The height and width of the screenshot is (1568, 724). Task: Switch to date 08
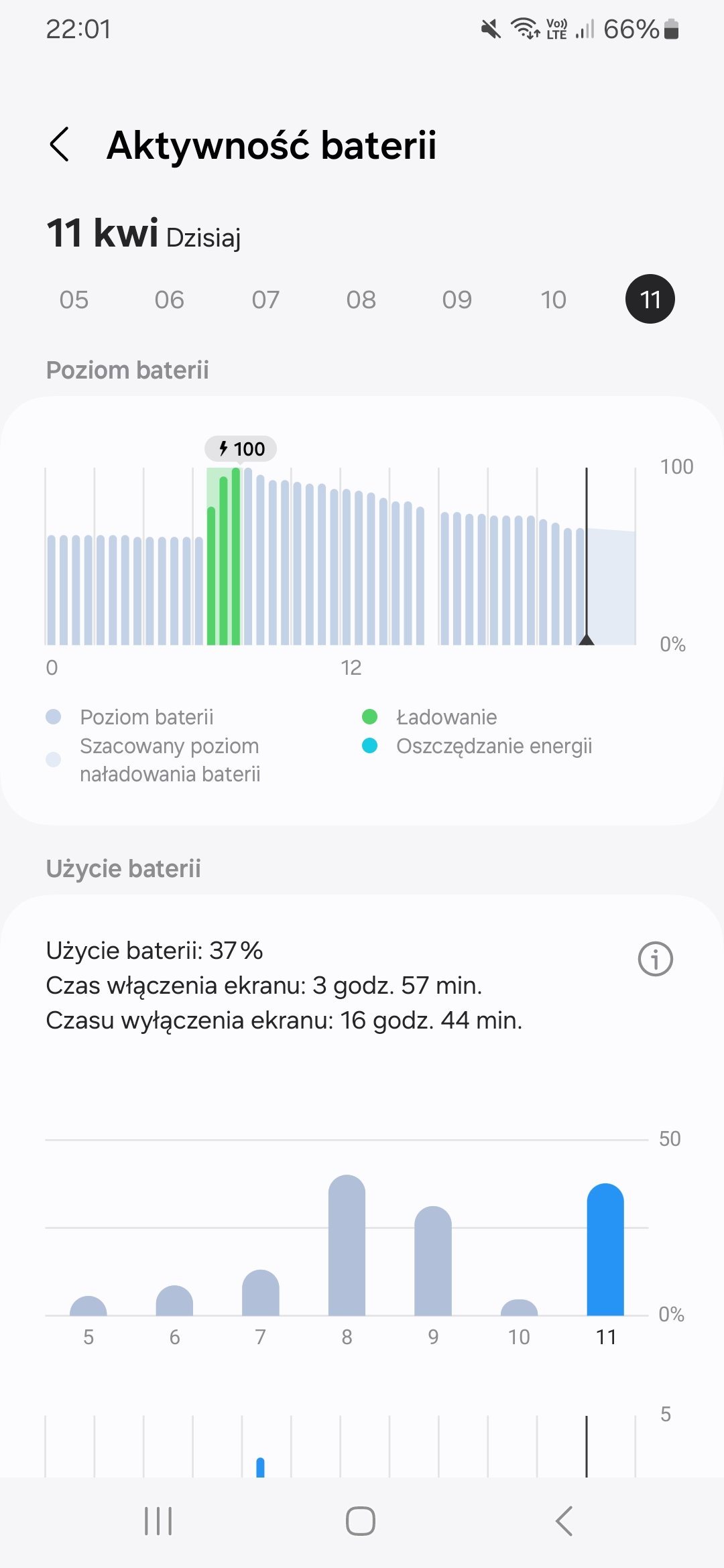pos(361,300)
